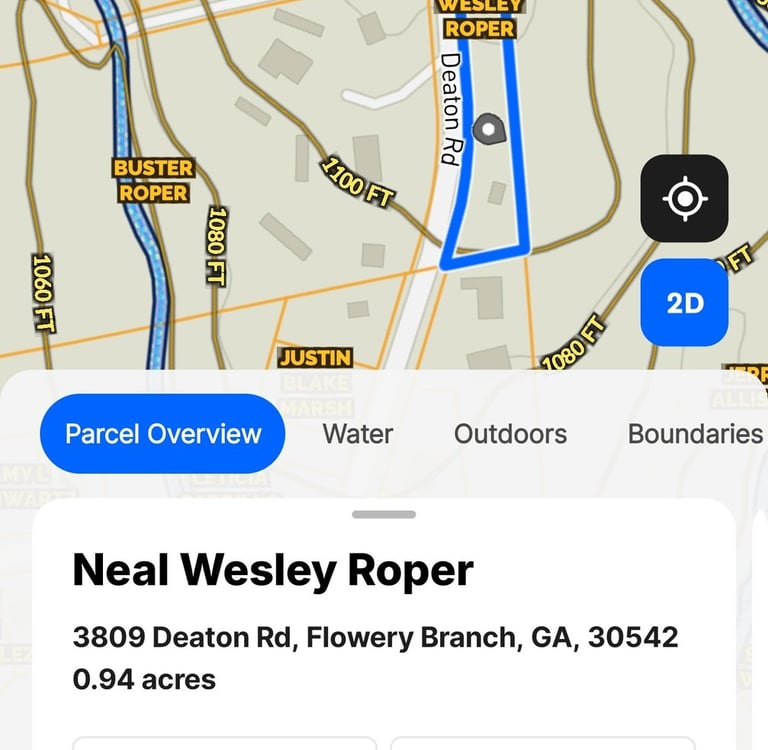
Task: Open the Outdoors tab
Action: [x=510, y=433]
